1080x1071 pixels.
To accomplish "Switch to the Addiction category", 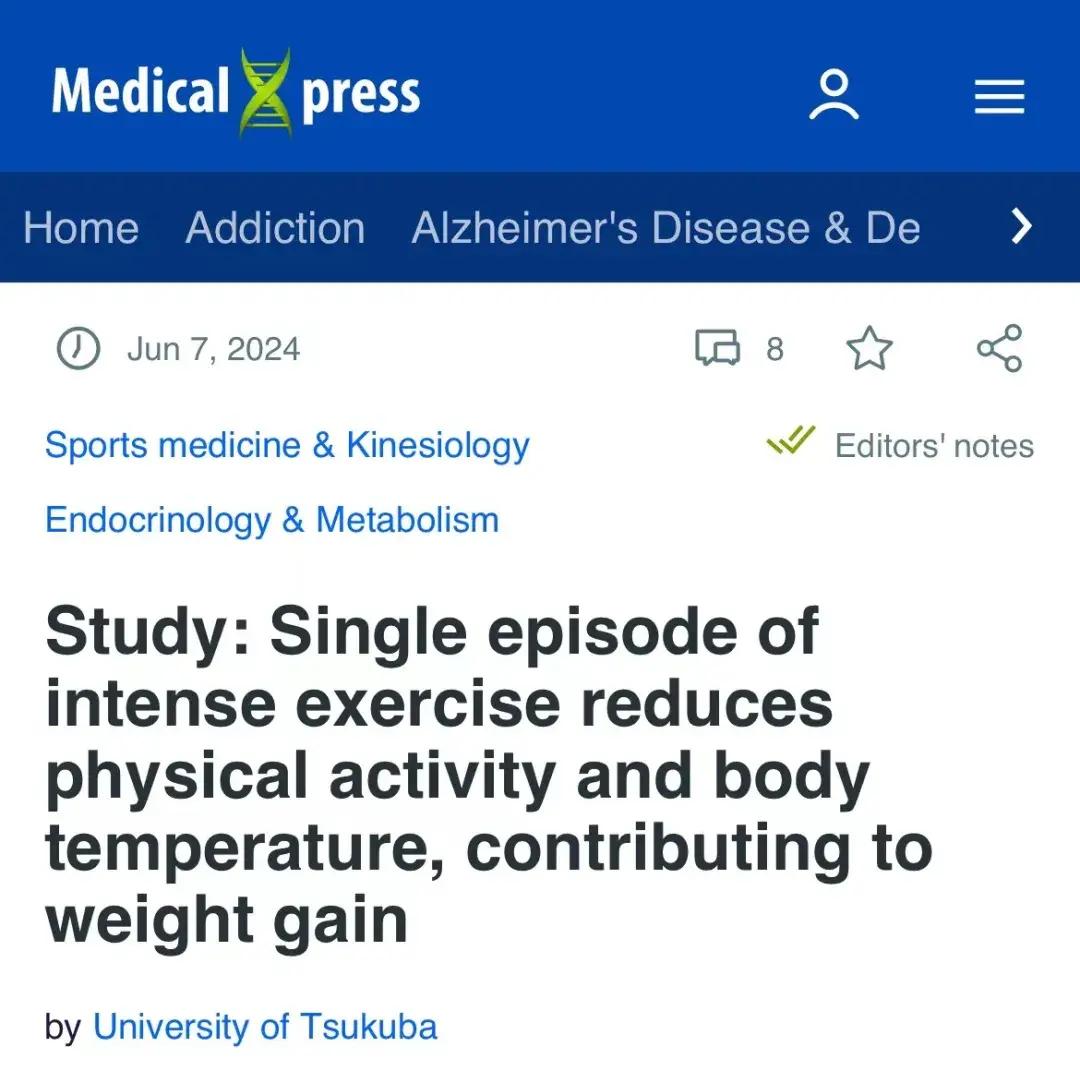I will point(275,228).
